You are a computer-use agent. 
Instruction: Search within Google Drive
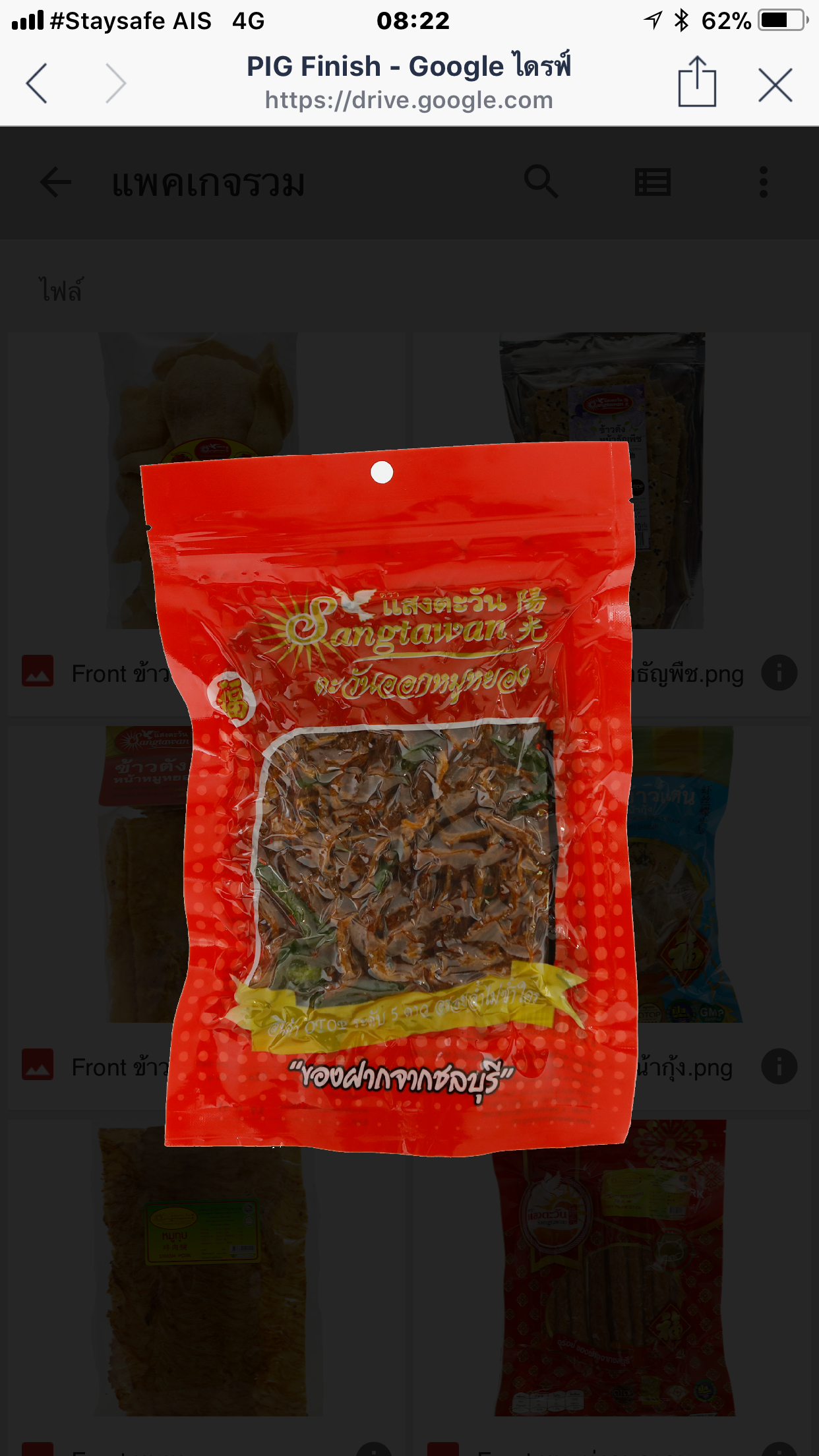[541, 182]
